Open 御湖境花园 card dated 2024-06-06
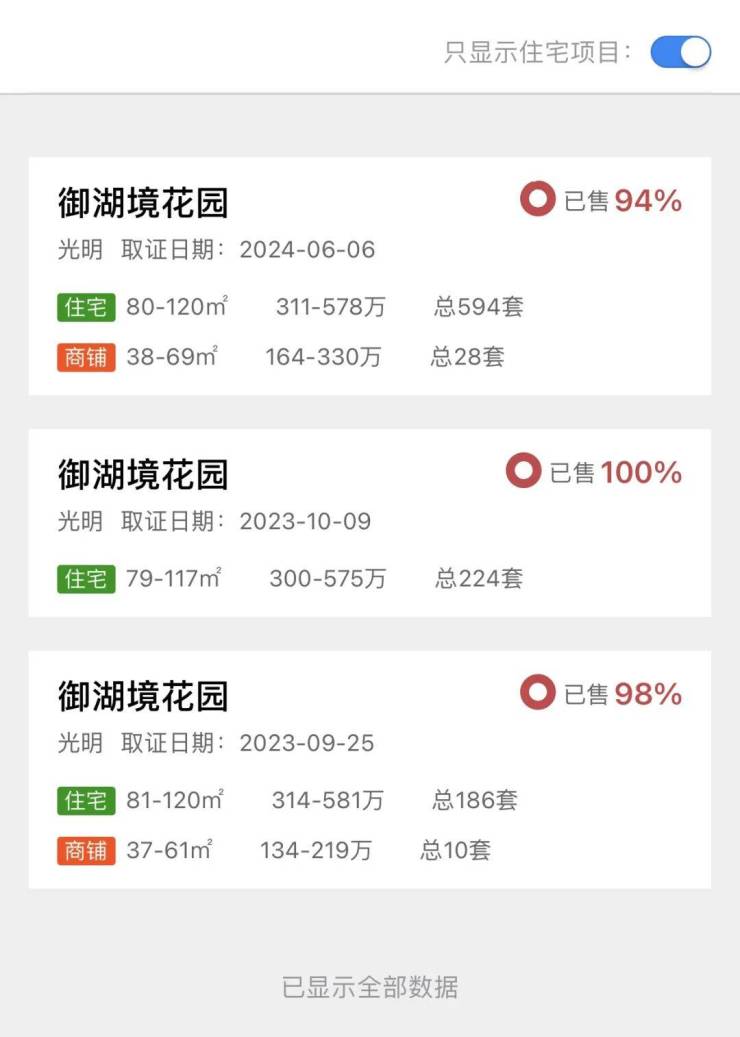 point(369,276)
